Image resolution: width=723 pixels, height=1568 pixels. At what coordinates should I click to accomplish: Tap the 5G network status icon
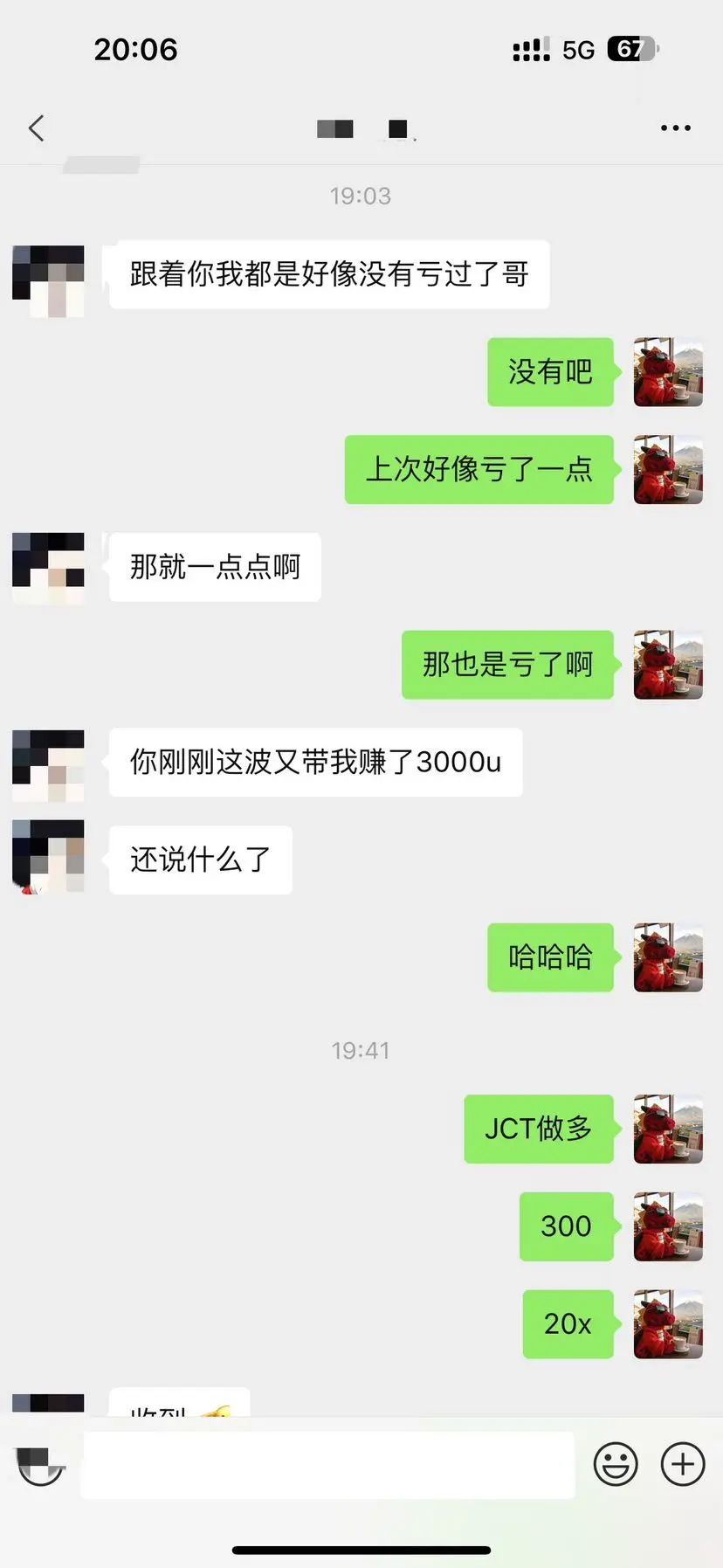(x=577, y=49)
